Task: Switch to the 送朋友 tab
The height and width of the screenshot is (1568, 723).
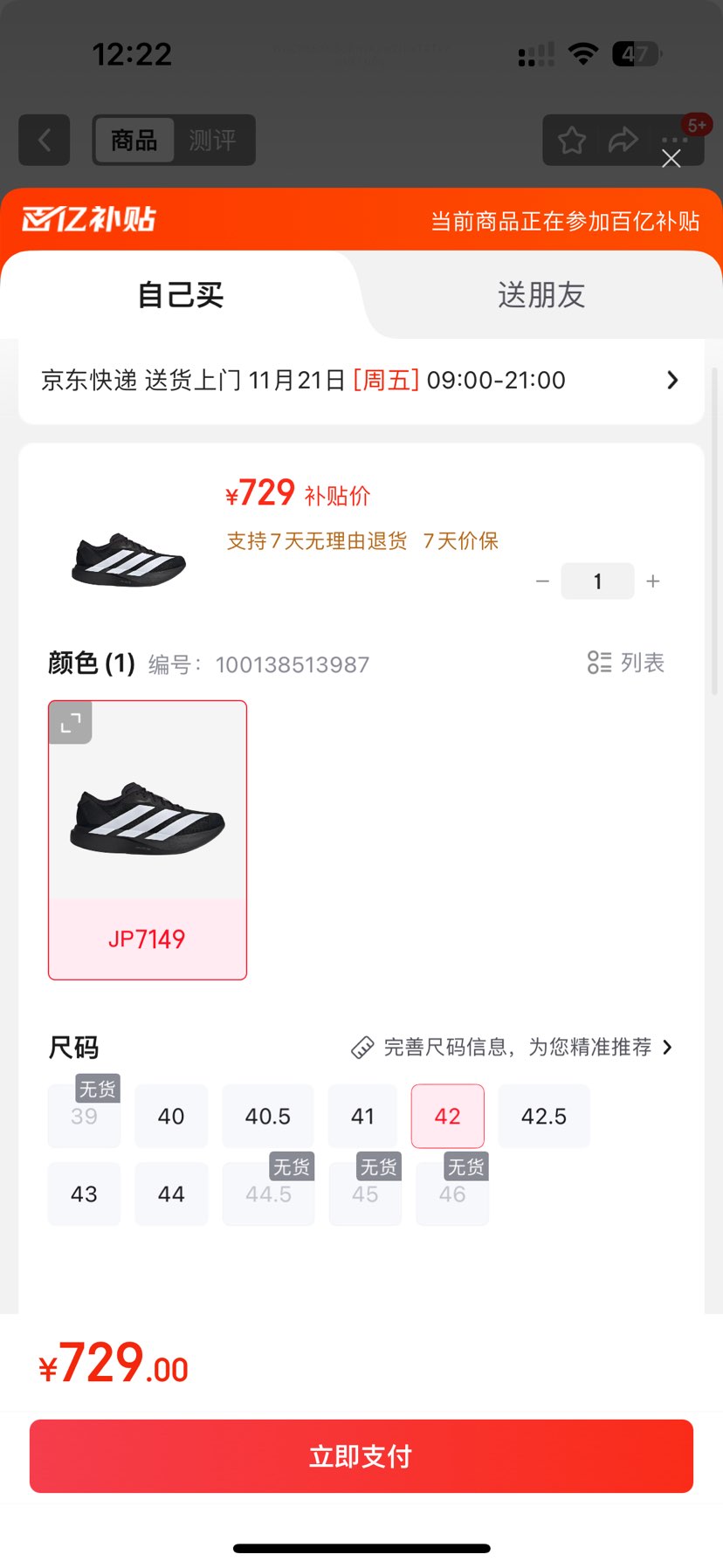Action: pyautogui.click(x=541, y=295)
